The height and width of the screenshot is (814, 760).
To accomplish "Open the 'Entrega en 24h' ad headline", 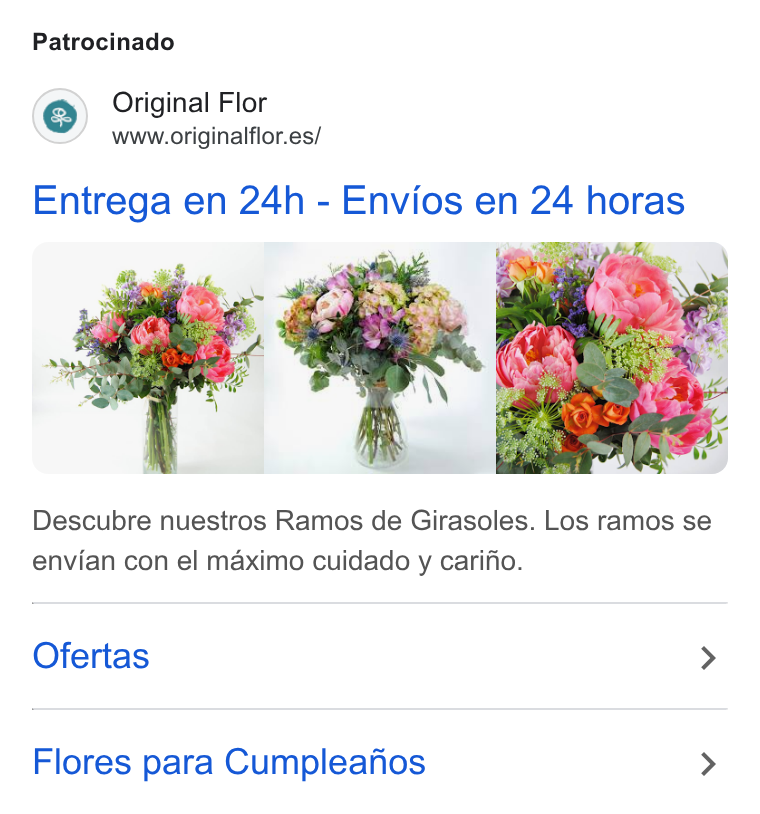I will 358,201.
